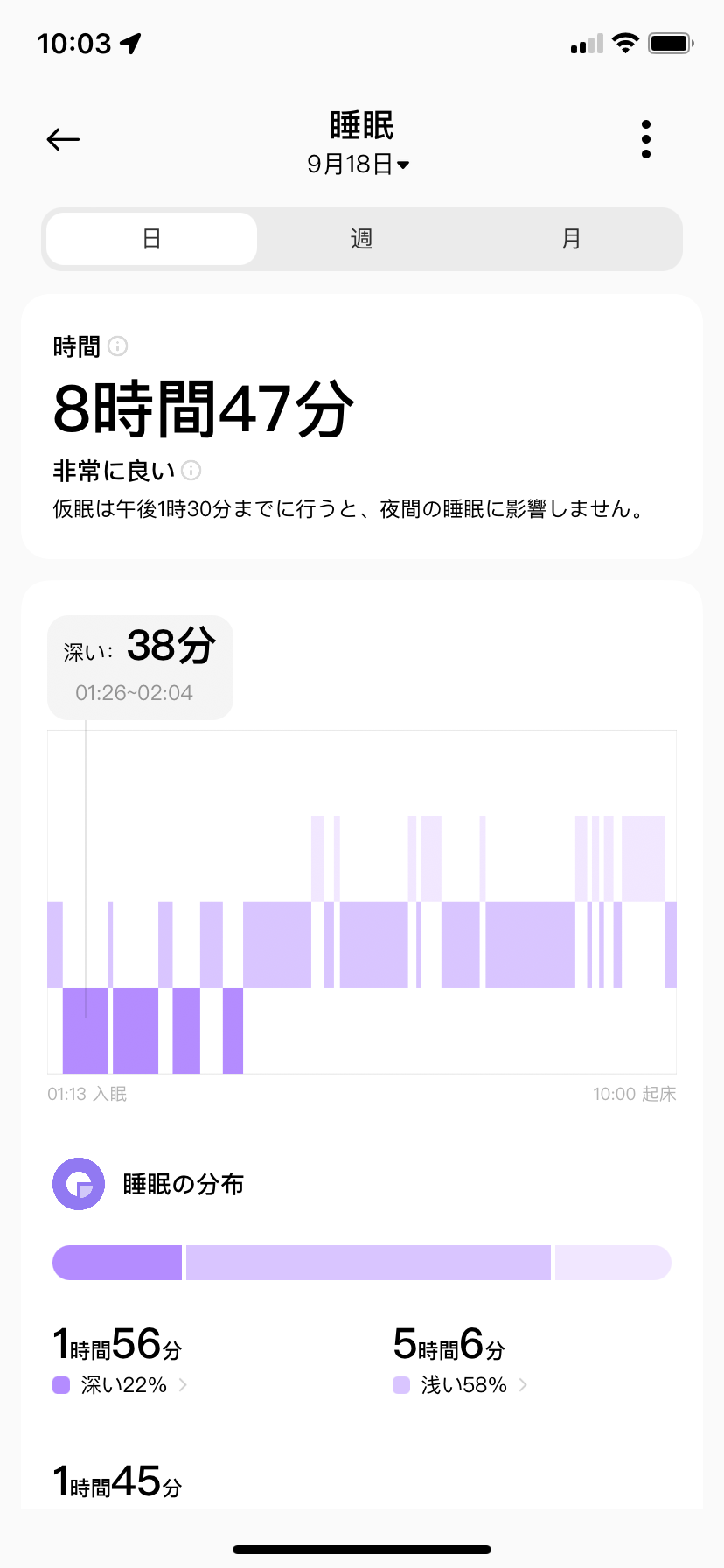Go back using the arrow icon
The image size is (724, 1568).
(x=63, y=139)
